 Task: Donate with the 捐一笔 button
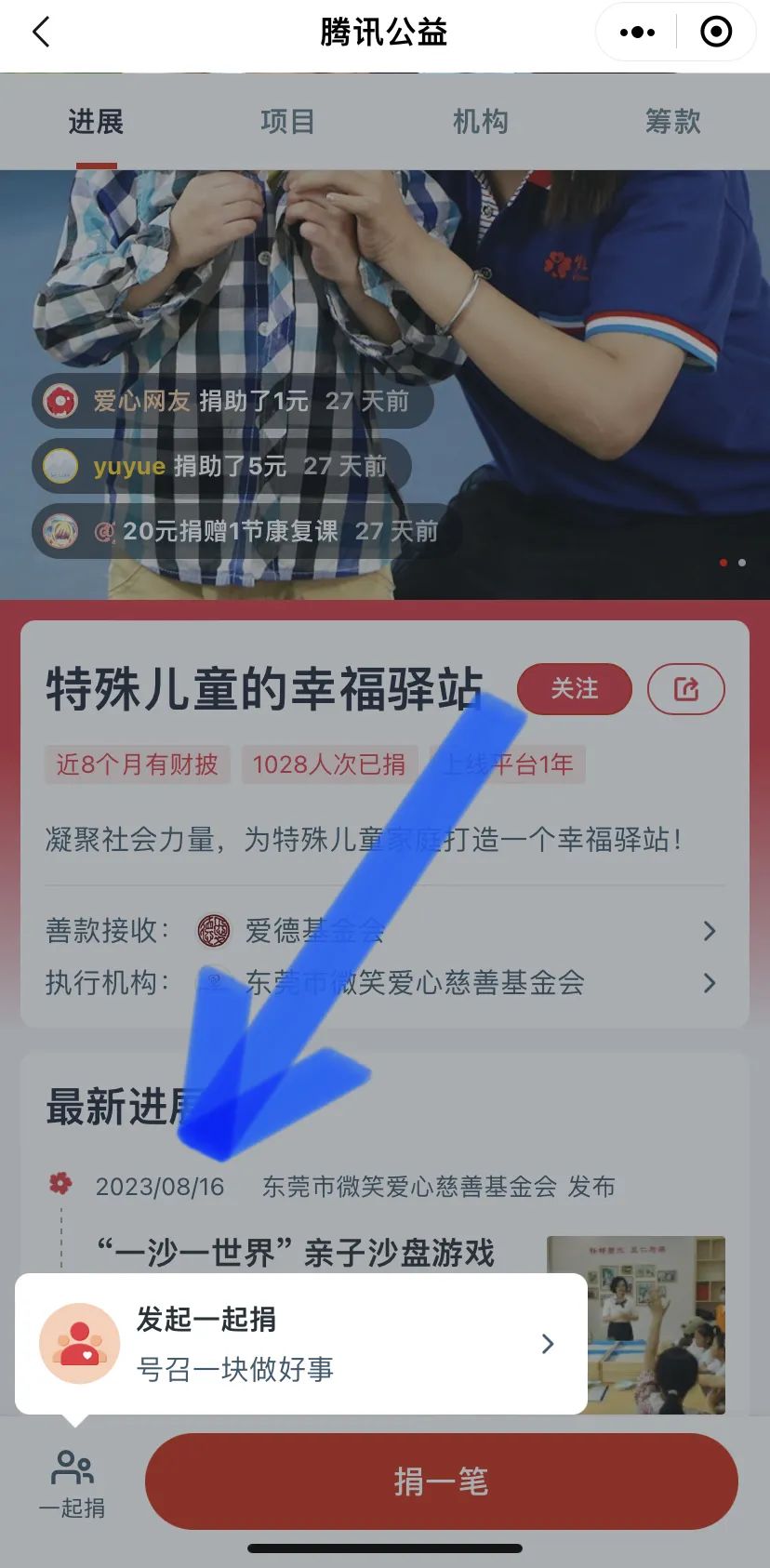click(441, 1482)
